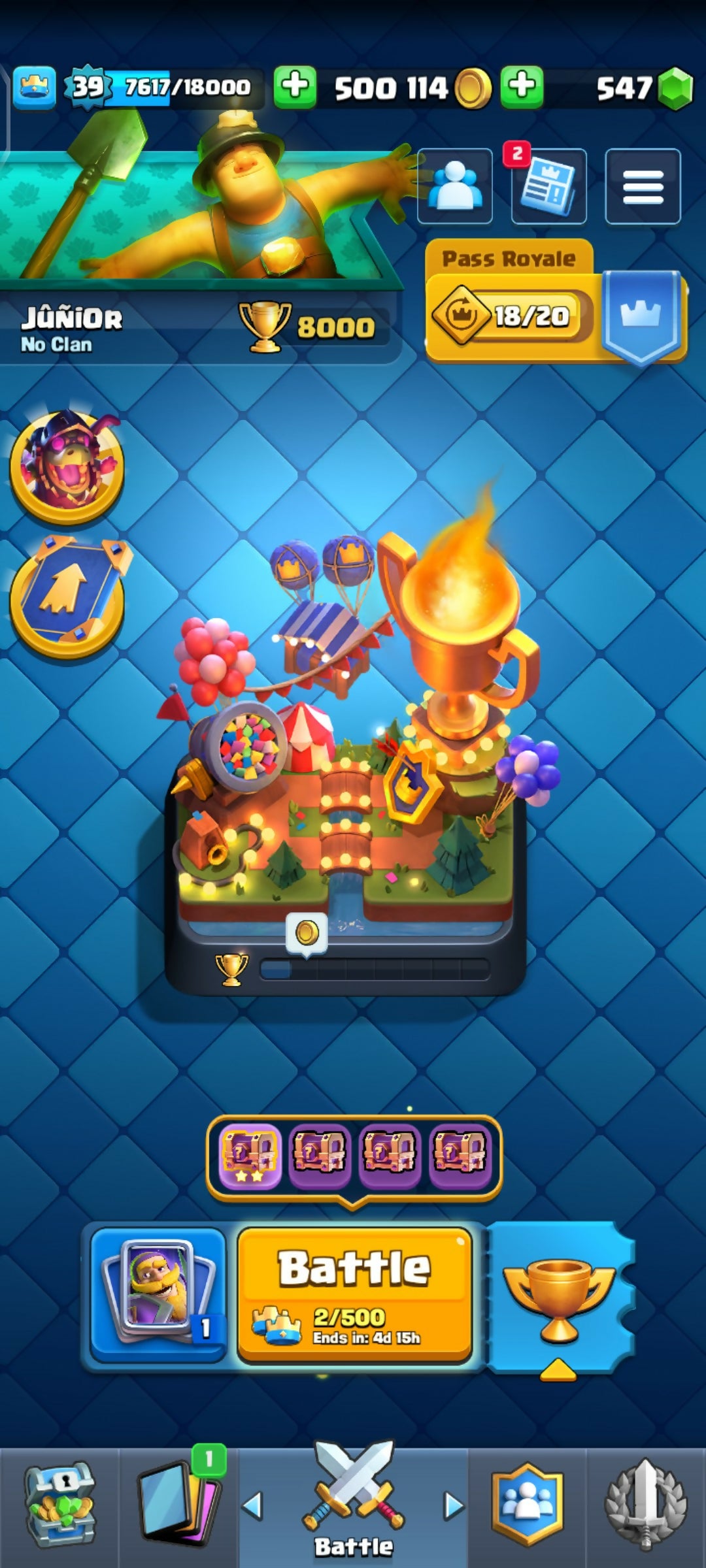The height and width of the screenshot is (1568, 706).
Task: Open the battle deck selector
Action: pyautogui.click(x=158, y=1295)
